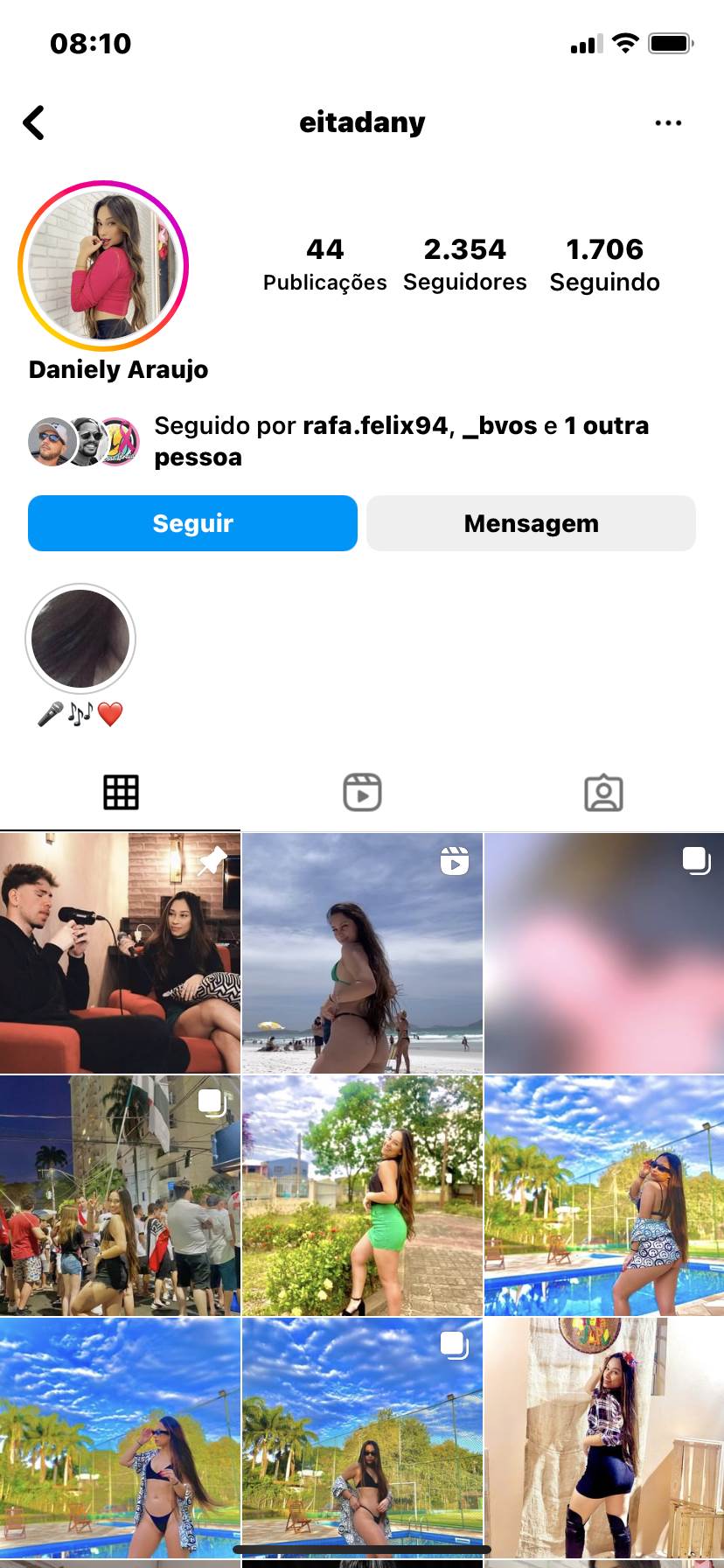The width and height of the screenshot is (724, 1568).
Task: Open the pinned podcast microphone post
Action: [x=120, y=953]
